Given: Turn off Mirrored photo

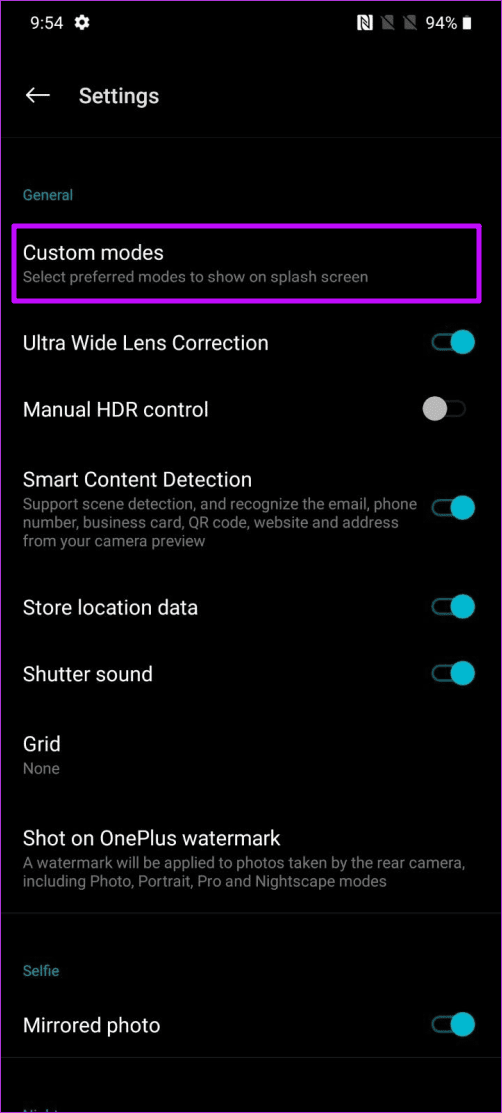Looking at the screenshot, I should tap(453, 1025).
